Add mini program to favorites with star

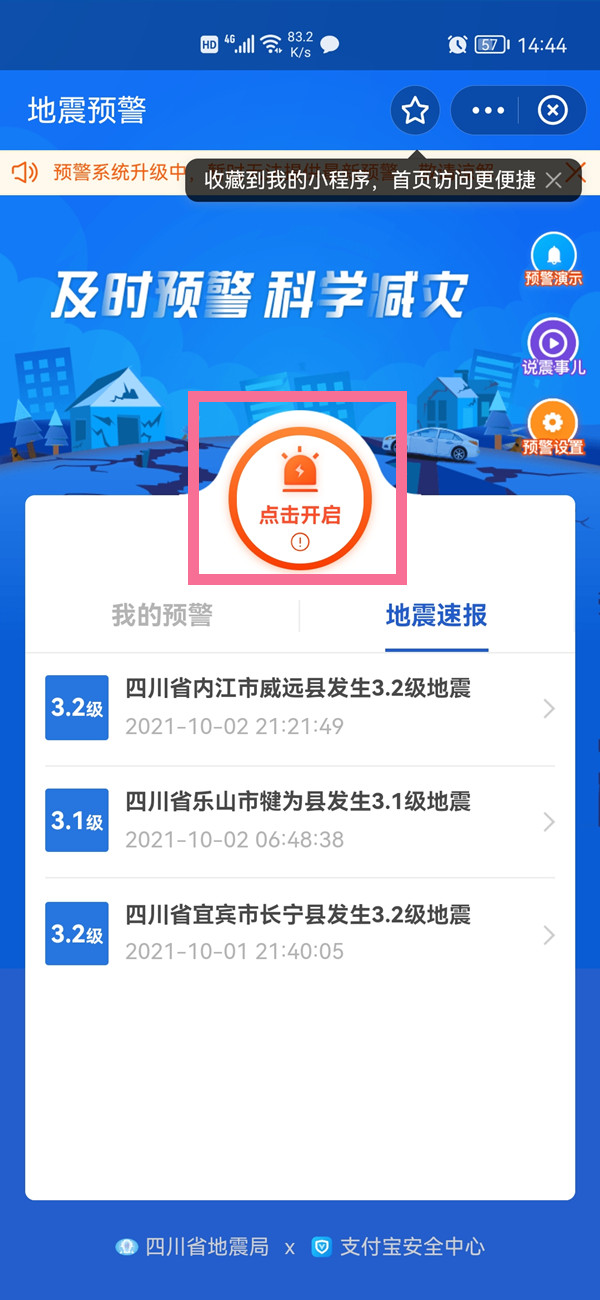[415, 111]
